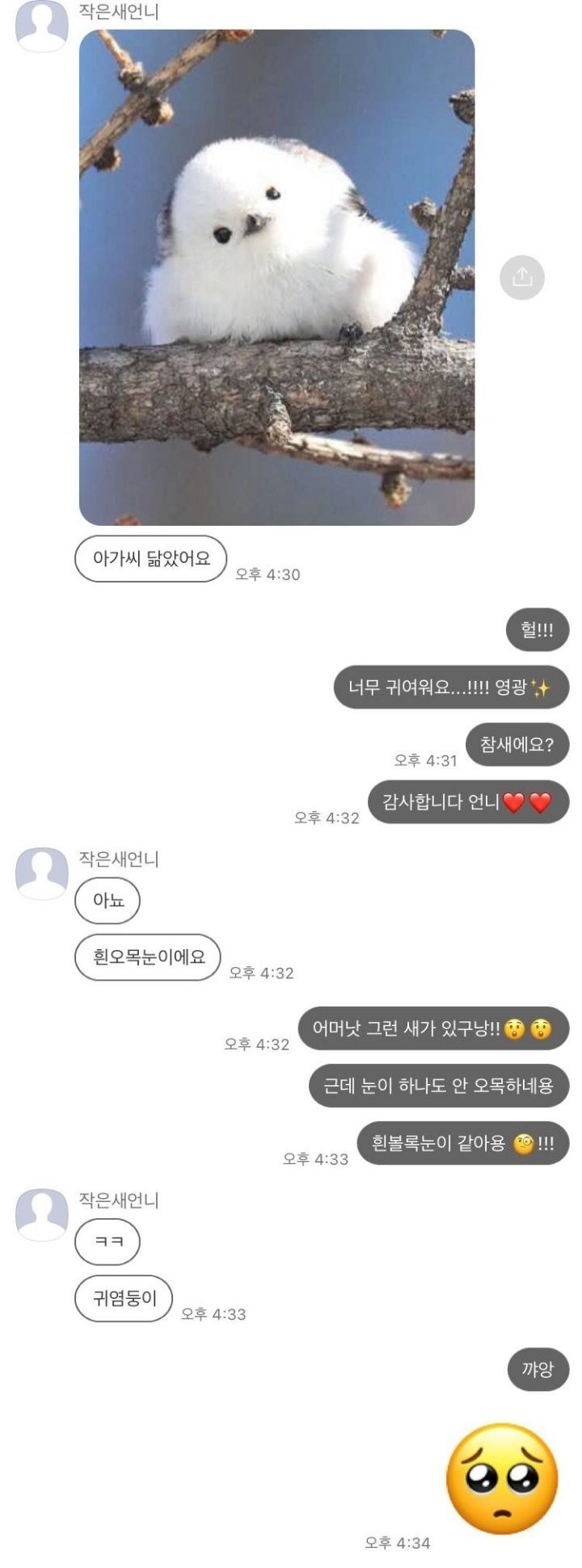Open the profile avatar next to '아뇨' message
582x1568 pixels.
(x=42, y=868)
